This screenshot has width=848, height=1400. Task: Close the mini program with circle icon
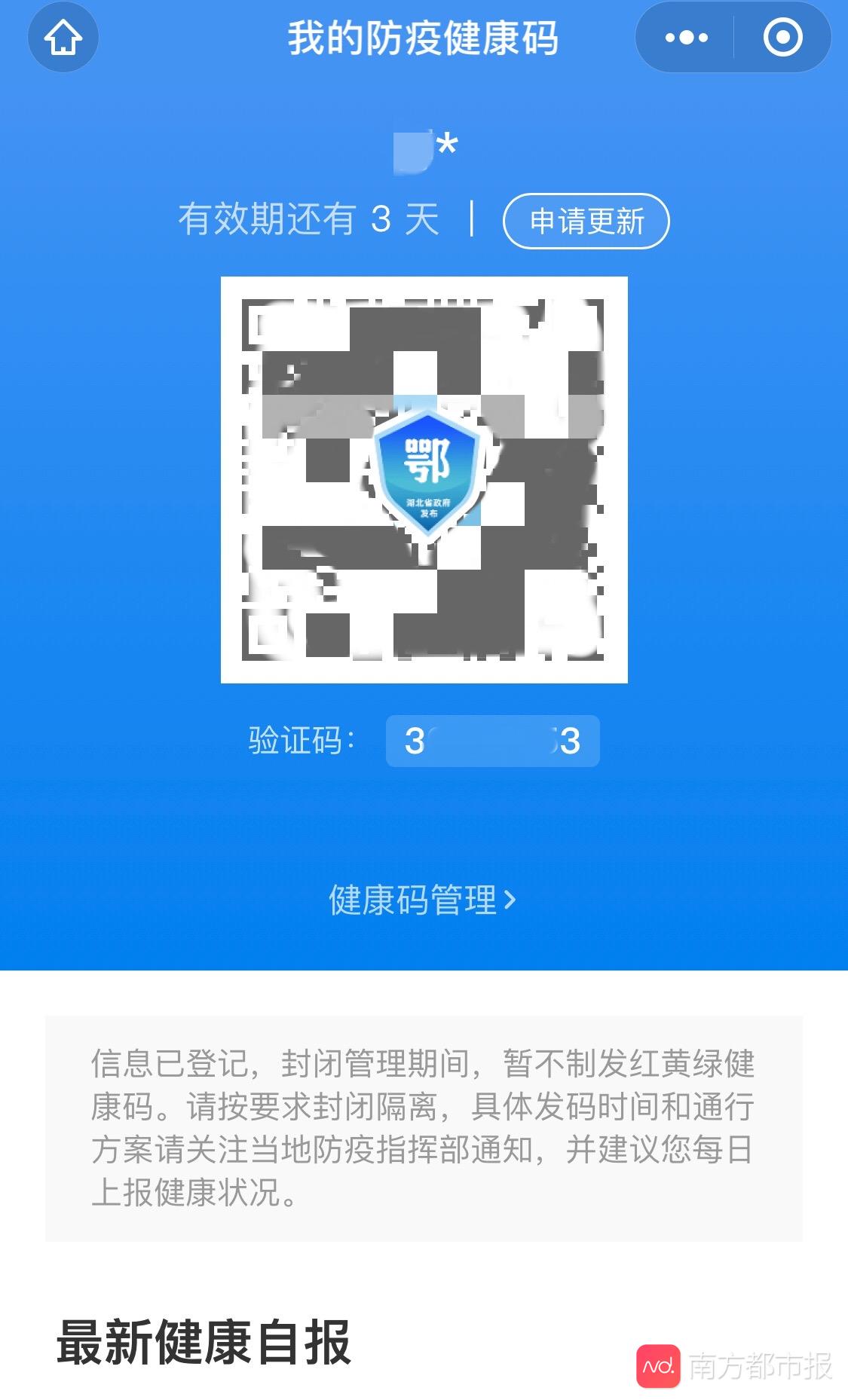(782, 37)
